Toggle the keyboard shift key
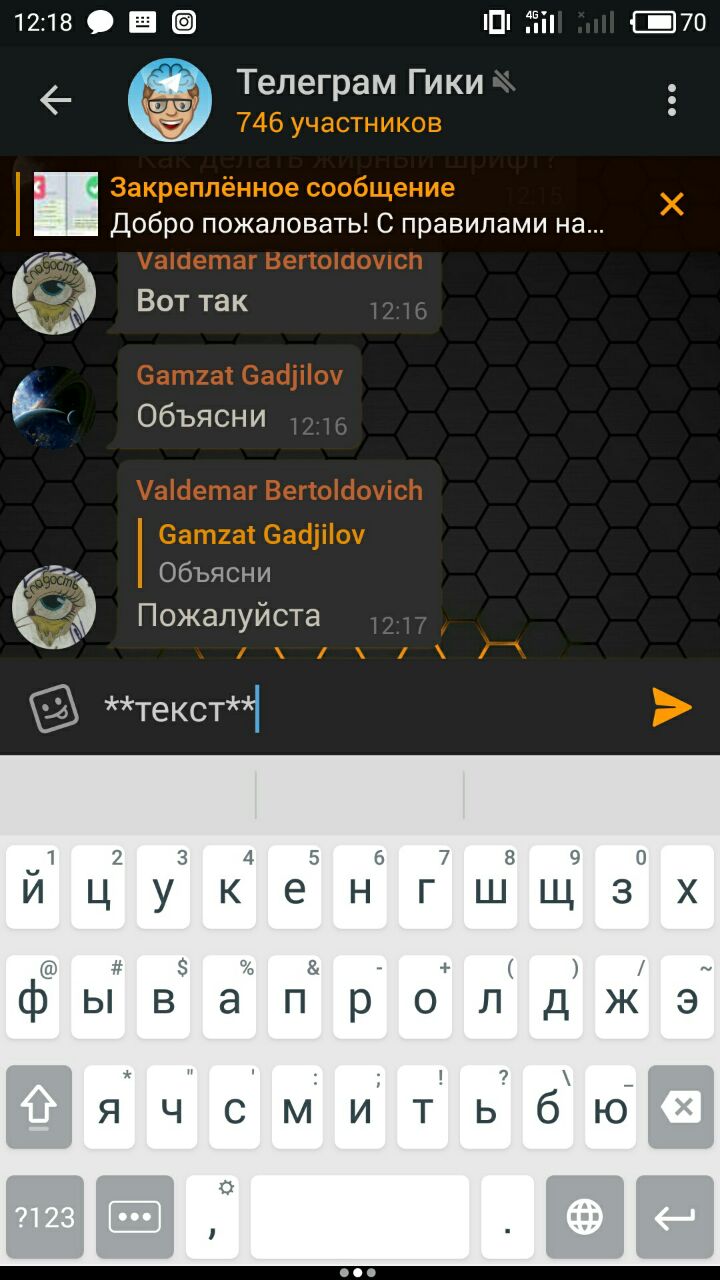Screen dimensions: 720x1280 39,1107
